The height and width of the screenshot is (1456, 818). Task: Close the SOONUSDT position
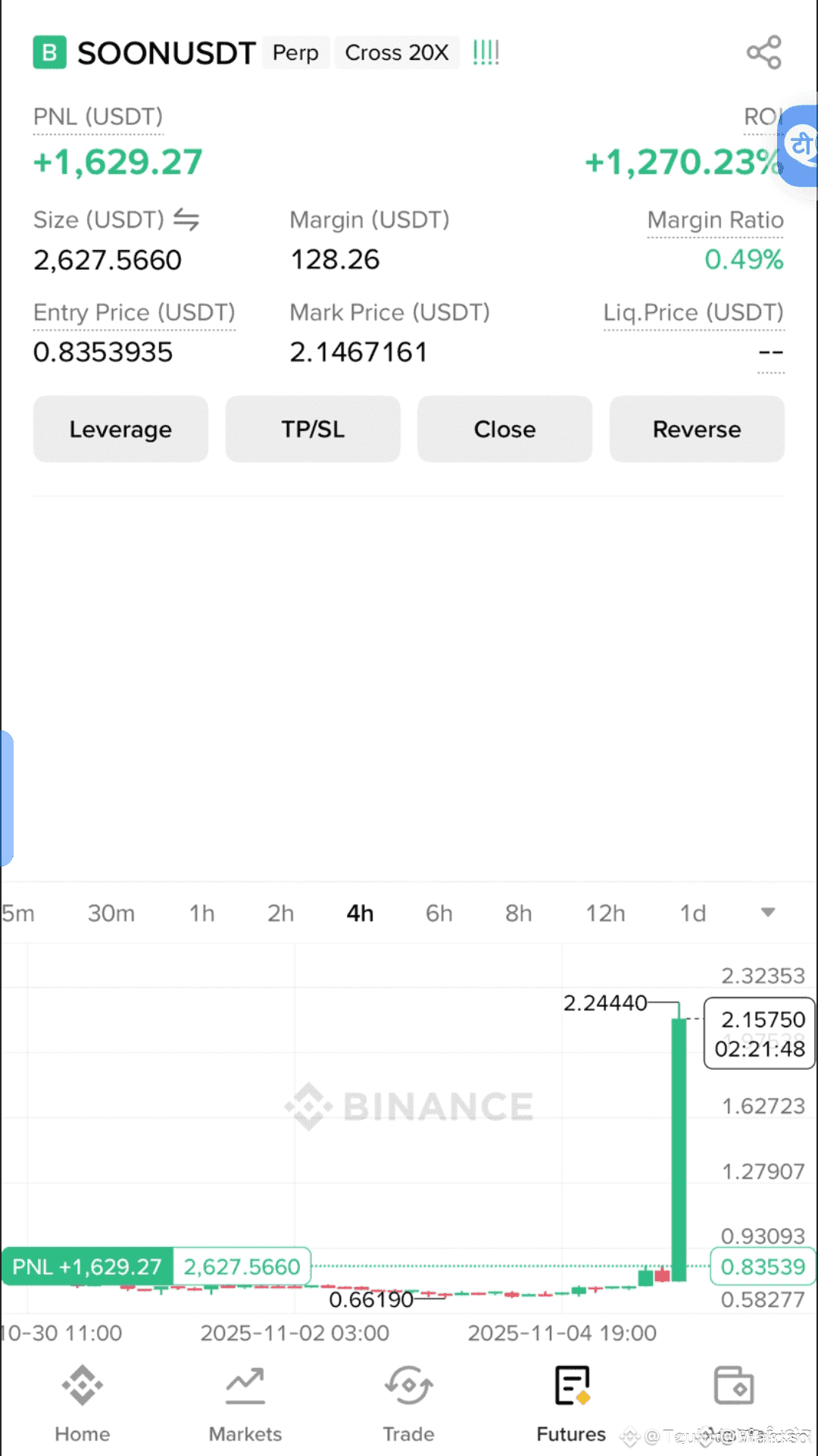[x=504, y=429]
